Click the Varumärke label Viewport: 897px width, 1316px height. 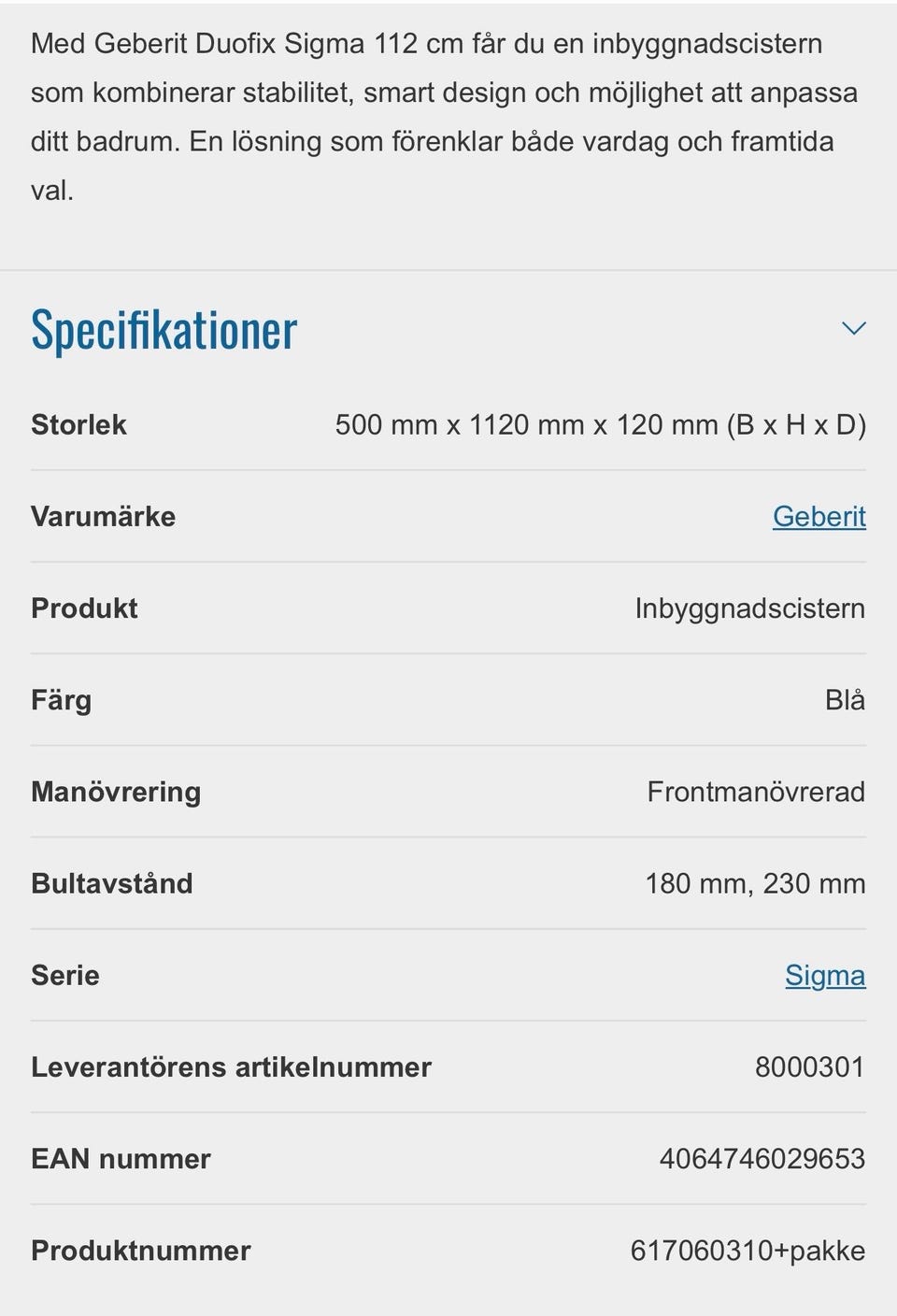pos(103,515)
